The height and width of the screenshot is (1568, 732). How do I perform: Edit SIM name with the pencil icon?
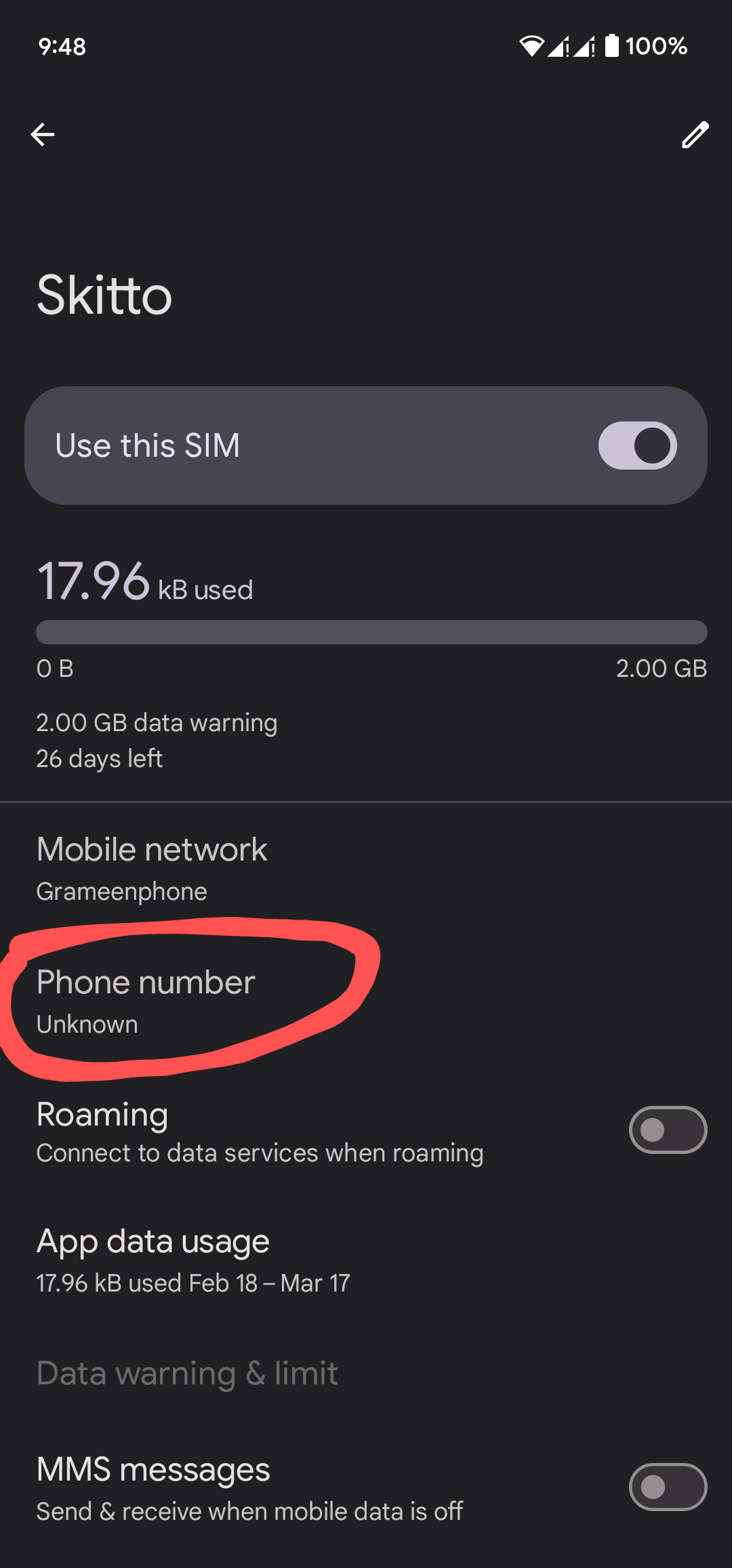[695, 134]
